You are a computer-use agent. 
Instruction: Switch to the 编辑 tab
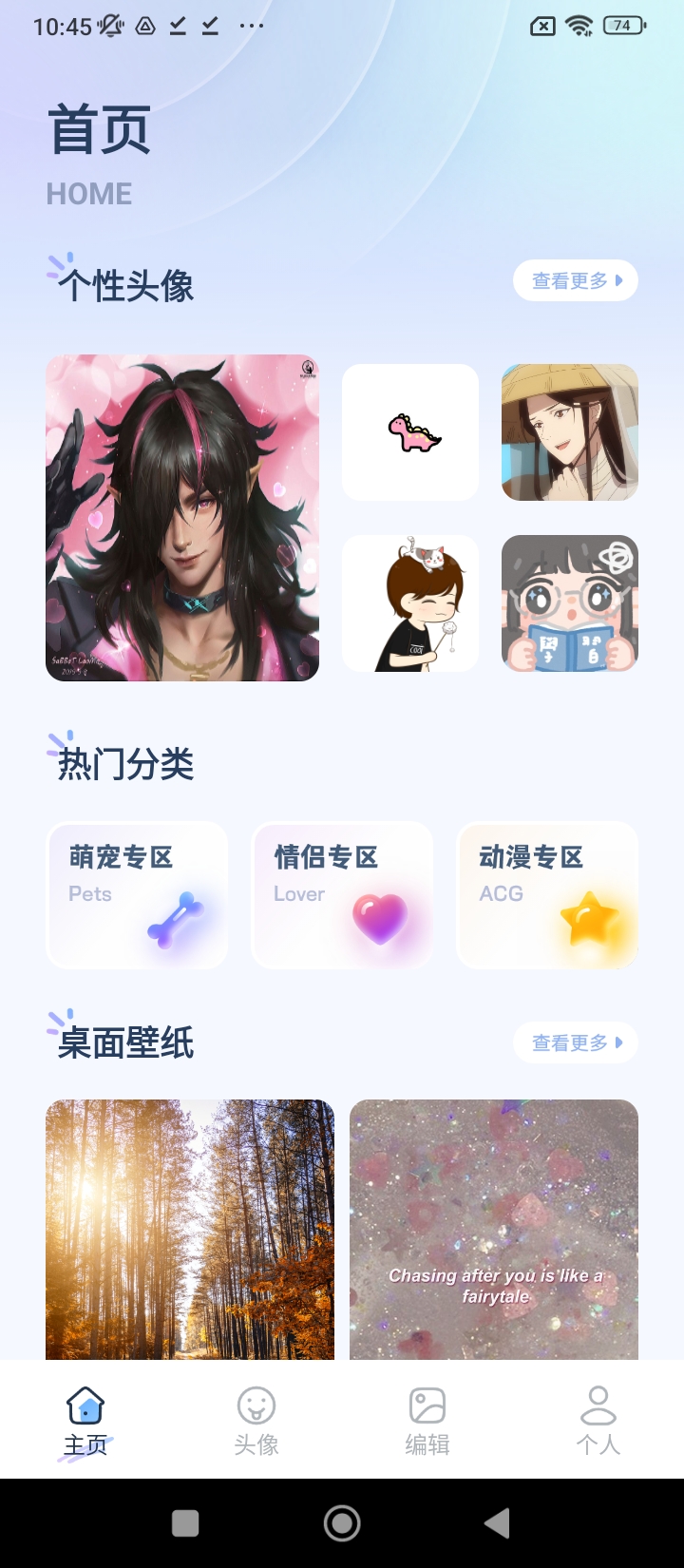(x=427, y=1422)
